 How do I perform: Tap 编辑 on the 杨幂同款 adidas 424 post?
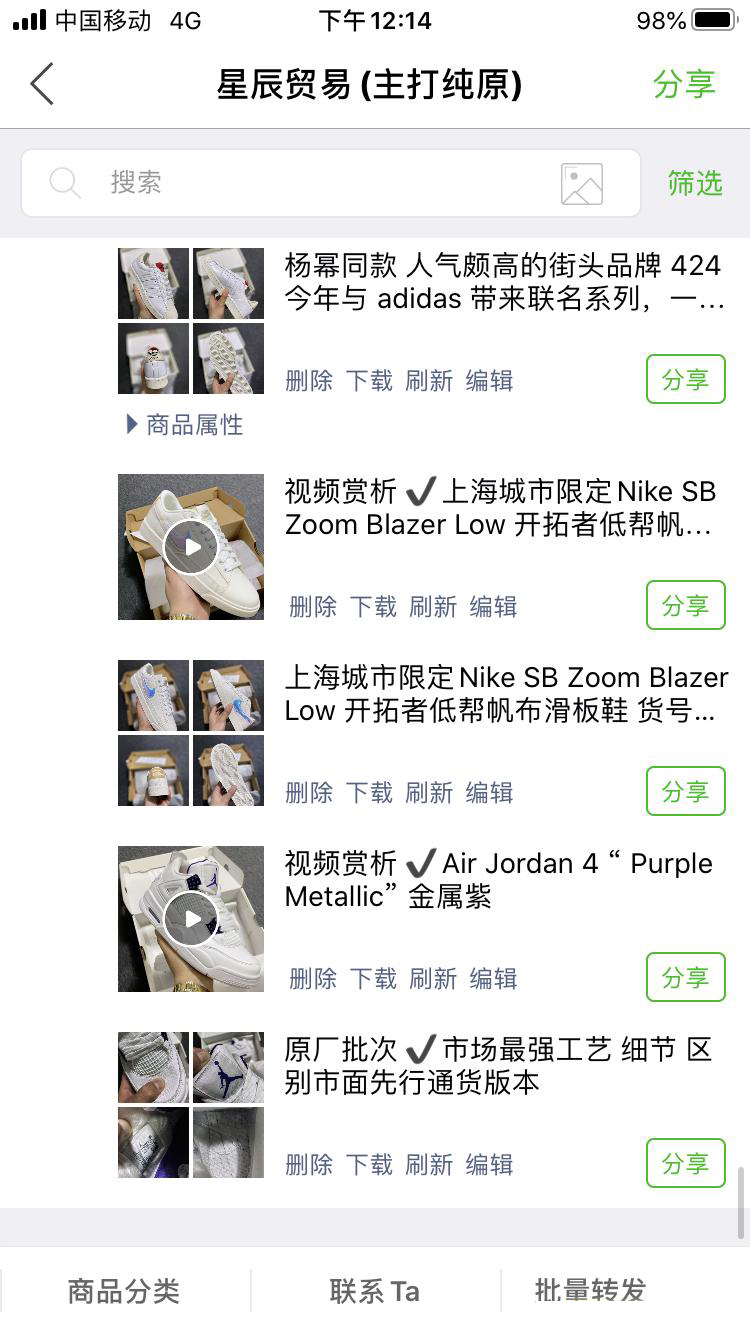(489, 381)
